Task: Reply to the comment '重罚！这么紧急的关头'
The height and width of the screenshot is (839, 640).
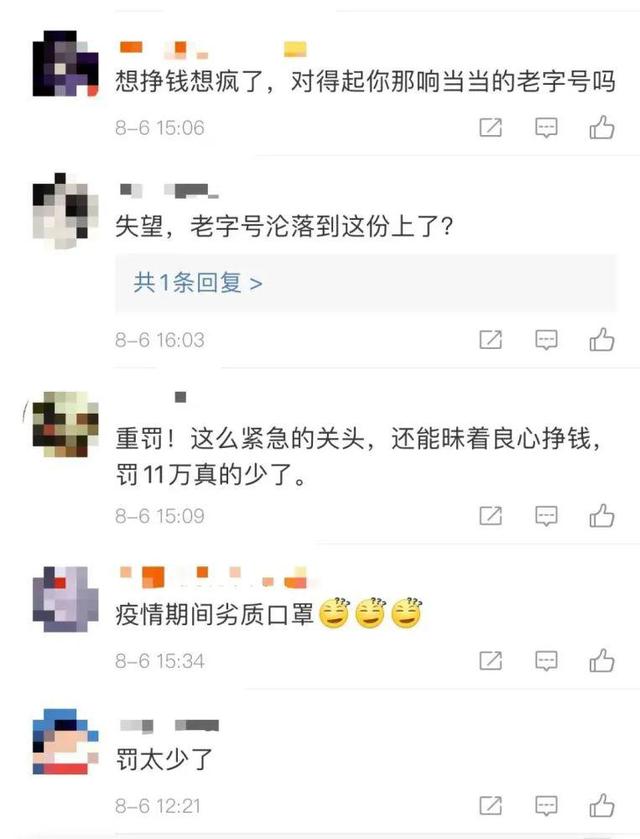Action: 546,516
